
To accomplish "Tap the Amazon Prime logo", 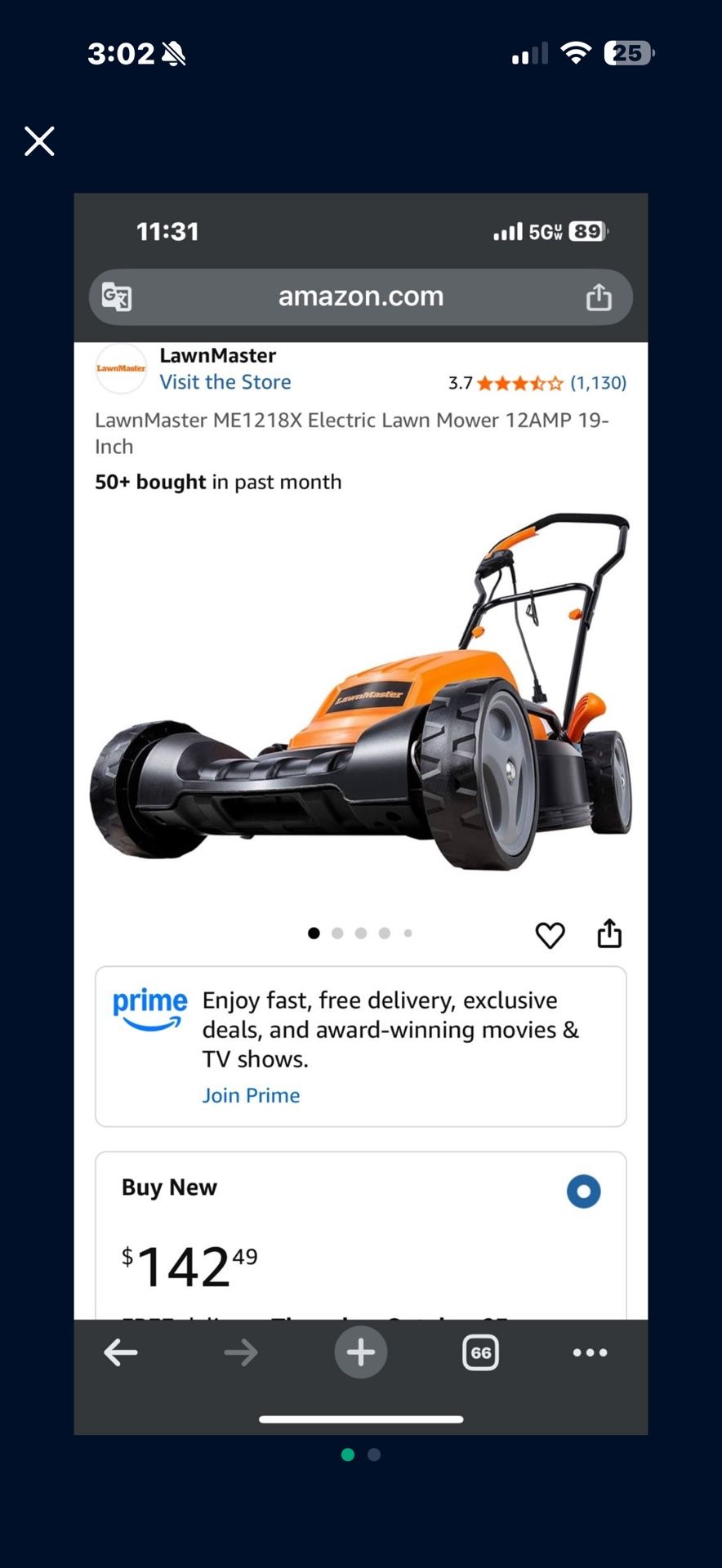I will [x=150, y=1008].
